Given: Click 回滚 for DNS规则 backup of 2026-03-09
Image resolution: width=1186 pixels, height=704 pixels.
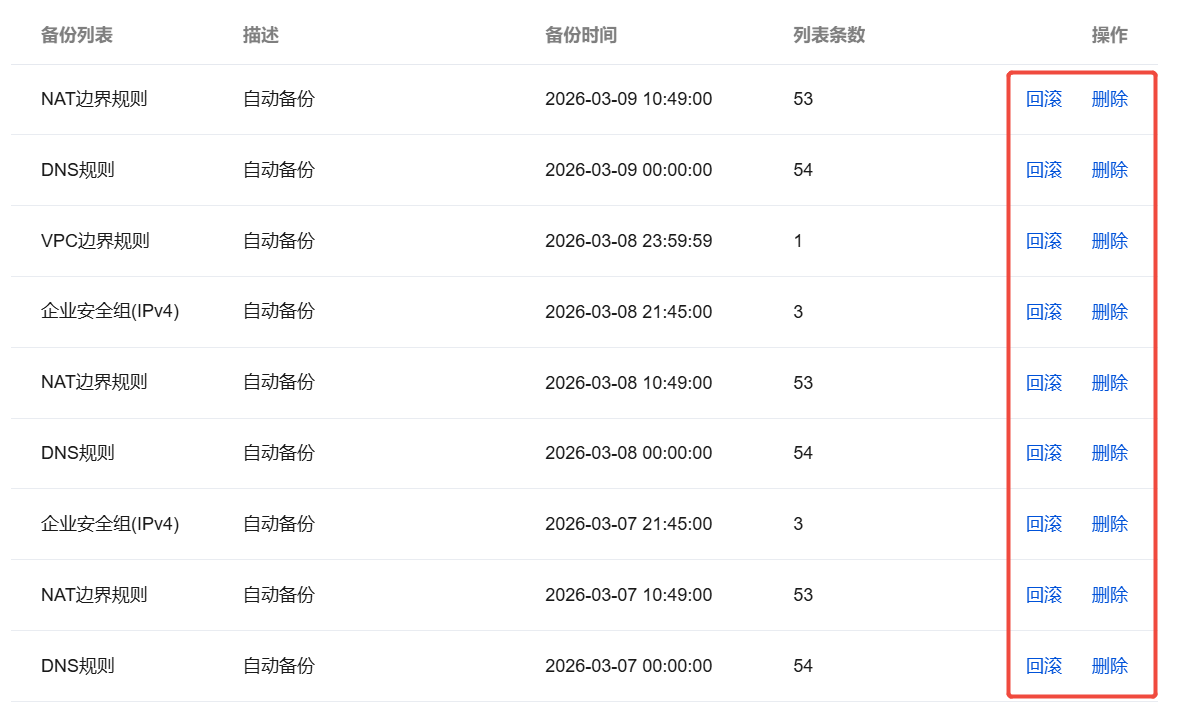Looking at the screenshot, I should click(x=1044, y=170).
